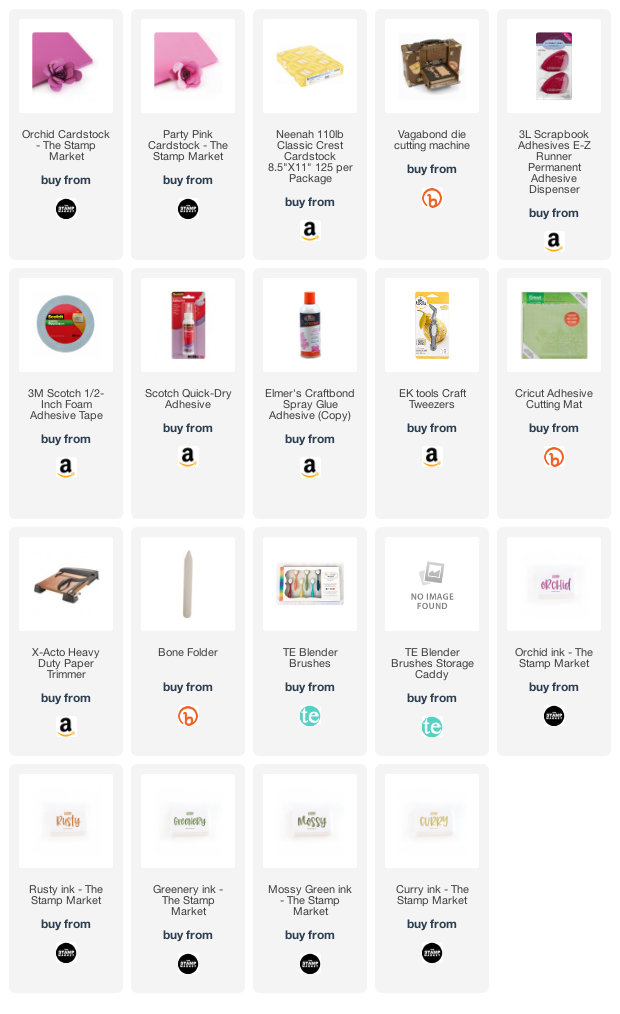Tap Amazon icon under 3M Scotch Foam Tape
This screenshot has width=620, height=1014.
(66, 468)
